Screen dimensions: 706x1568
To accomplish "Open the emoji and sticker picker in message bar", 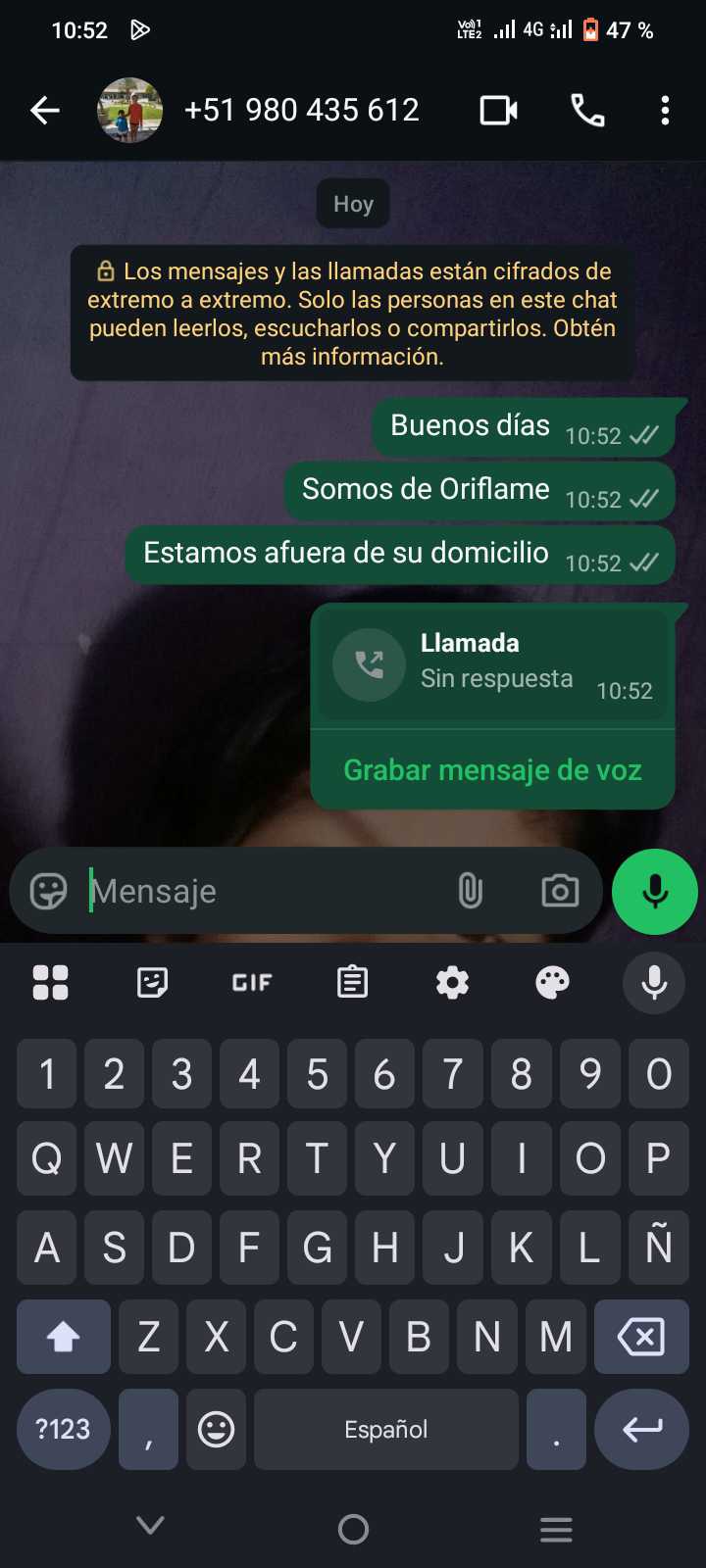I will click(48, 891).
